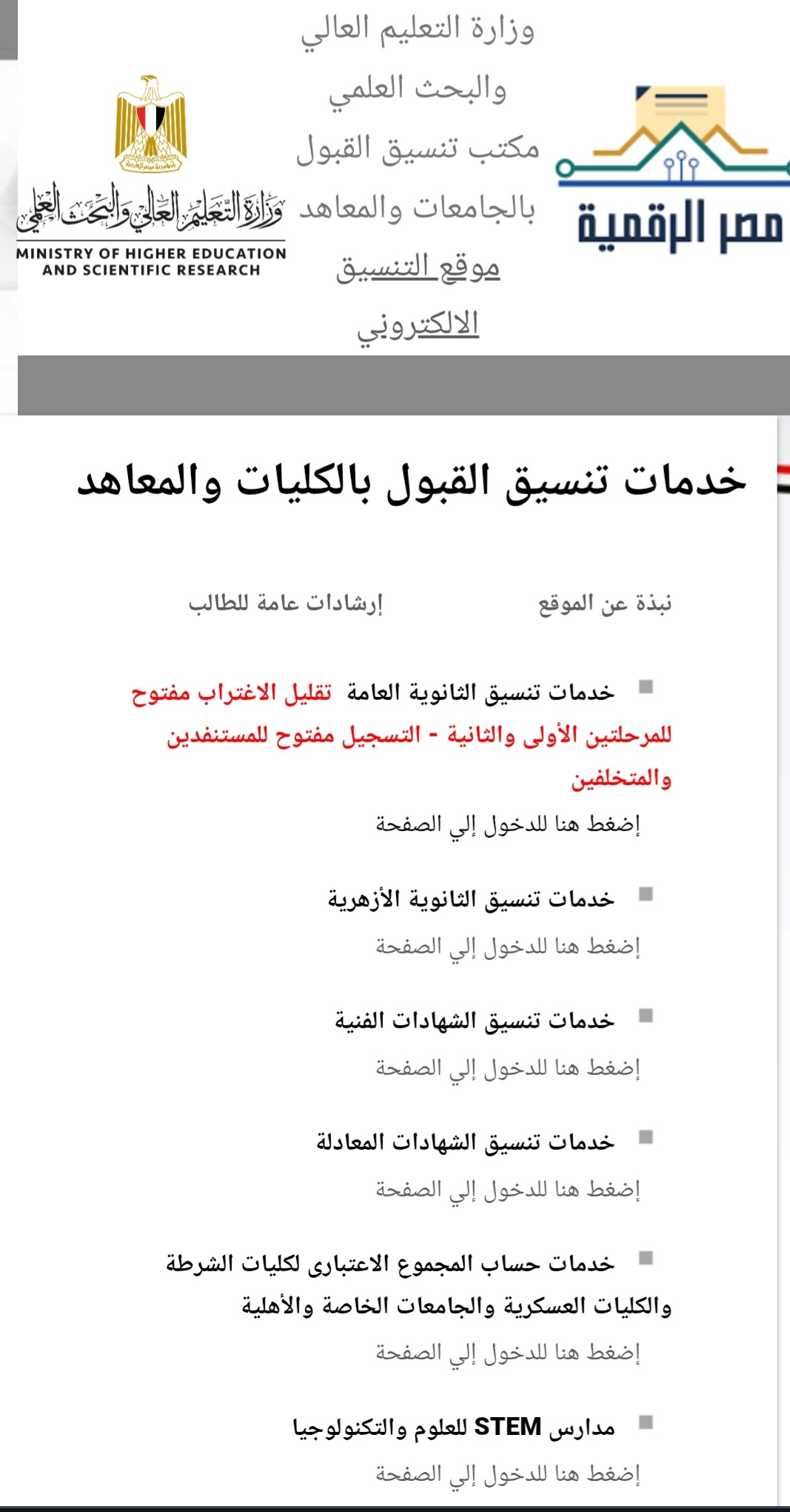
Task: Enter the المجموع الاعتبارى calculation page link
Action: [507, 1352]
